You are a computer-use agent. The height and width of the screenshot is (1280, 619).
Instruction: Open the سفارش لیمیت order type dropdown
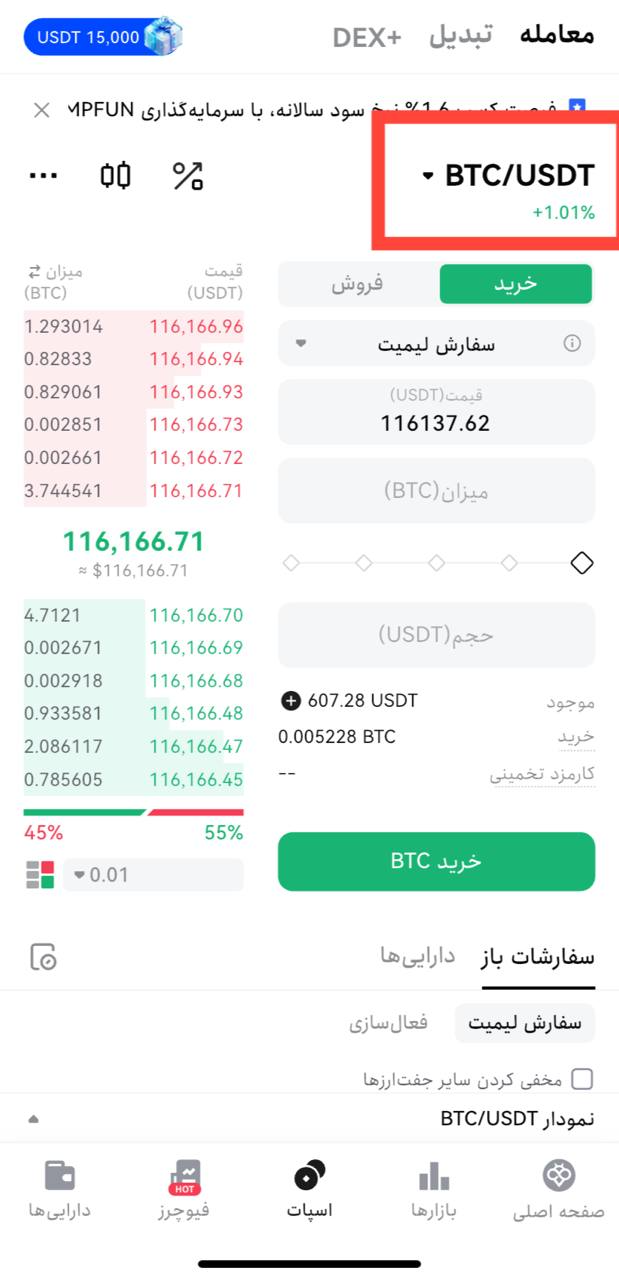pos(436,344)
